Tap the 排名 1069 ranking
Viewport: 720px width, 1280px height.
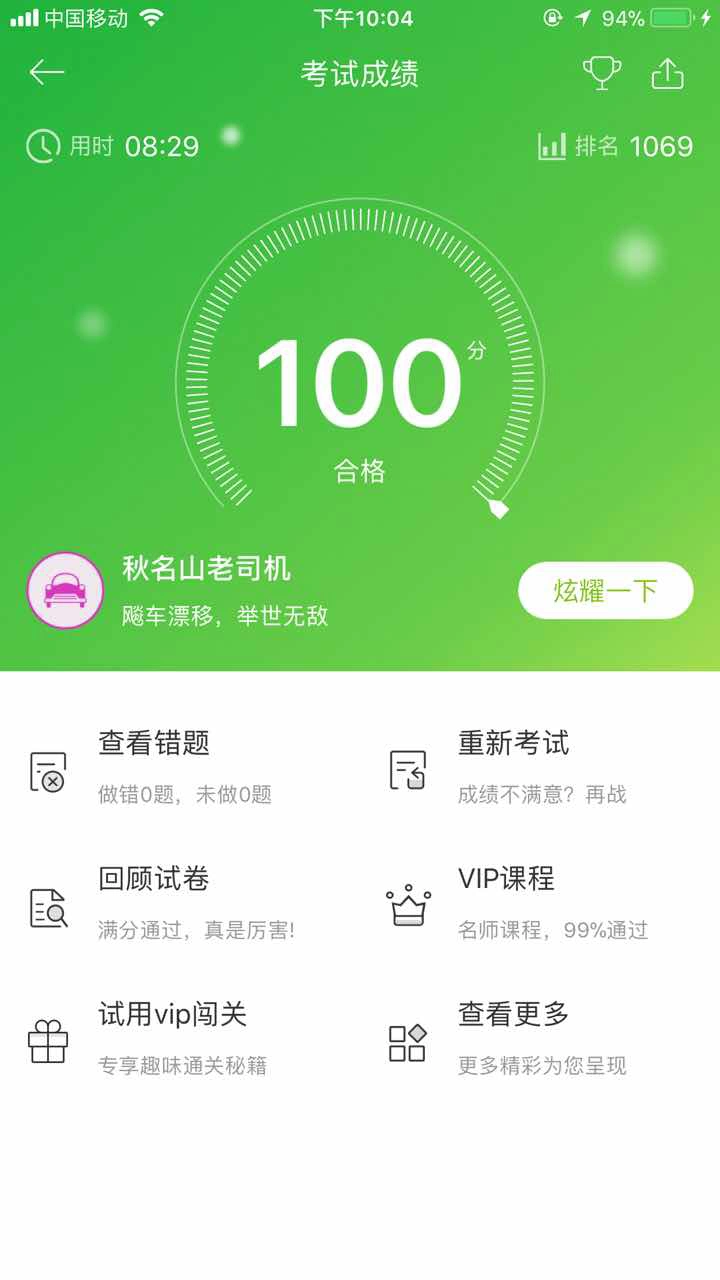616,147
